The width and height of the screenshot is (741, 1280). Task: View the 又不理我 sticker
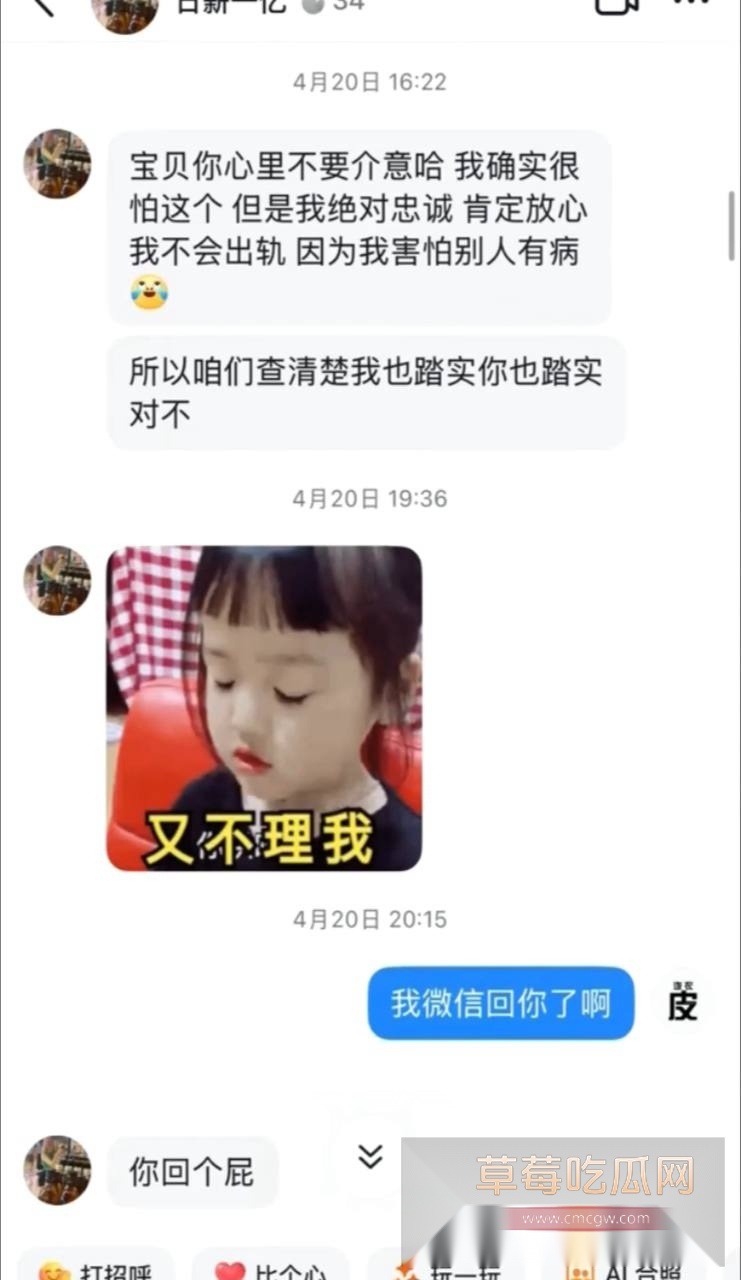click(x=264, y=708)
